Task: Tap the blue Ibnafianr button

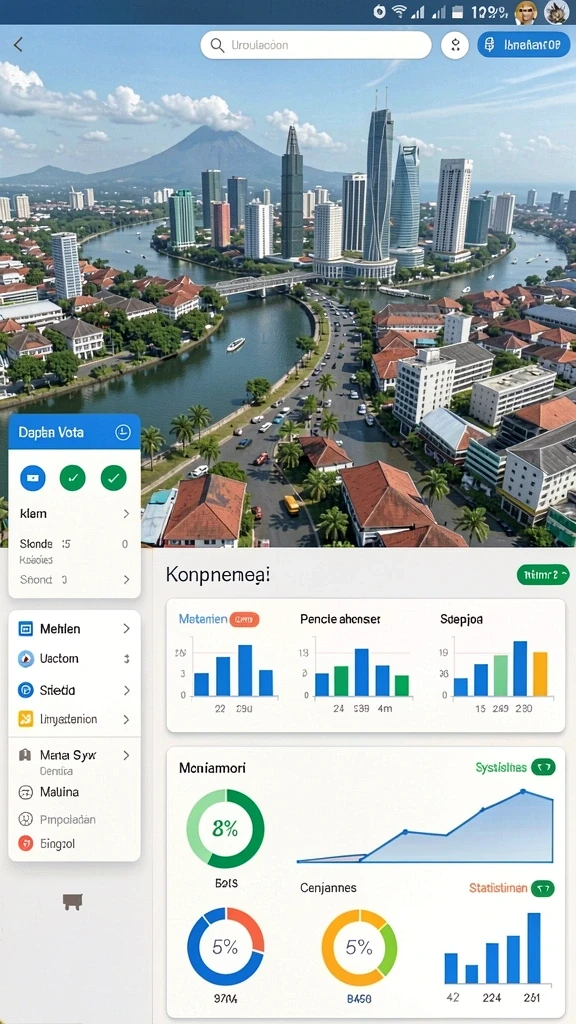Action: [x=524, y=44]
